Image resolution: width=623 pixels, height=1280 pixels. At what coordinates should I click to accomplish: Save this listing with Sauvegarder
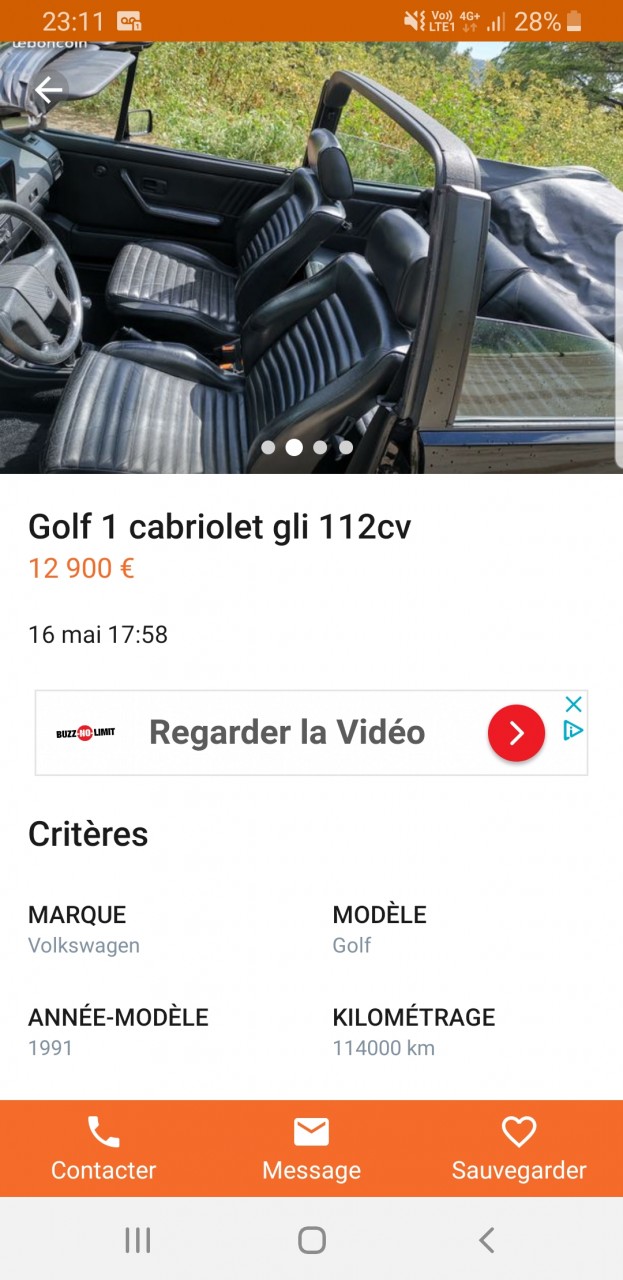pyautogui.click(x=519, y=1148)
